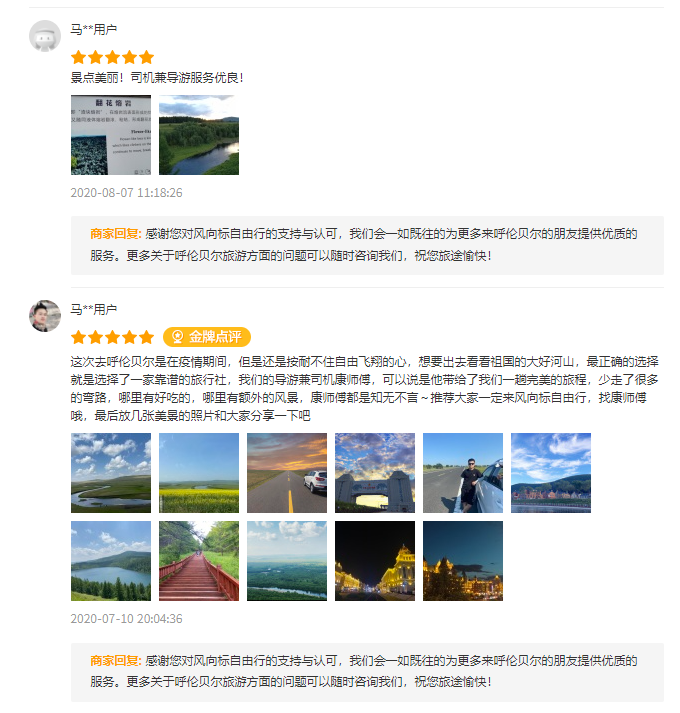View the border gate at dusk photo
The height and width of the screenshot is (713, 680).
coord(375,473)
